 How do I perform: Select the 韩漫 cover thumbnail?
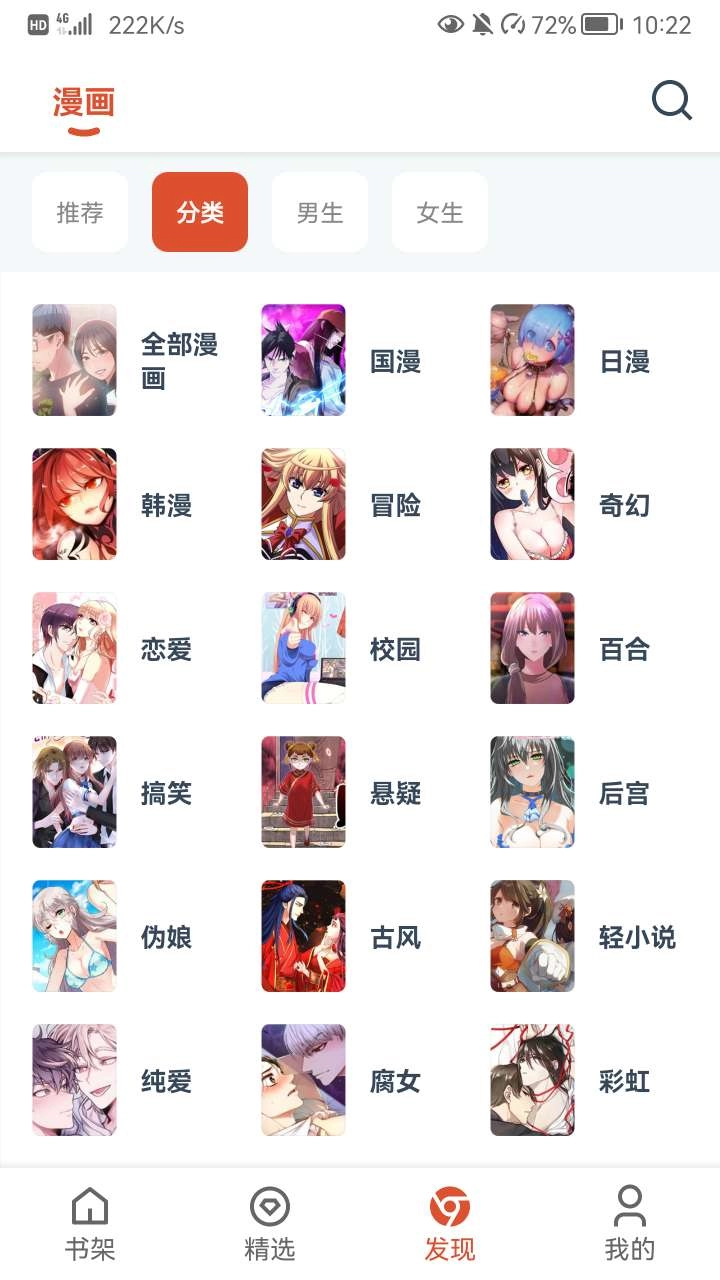click(74, 504)
